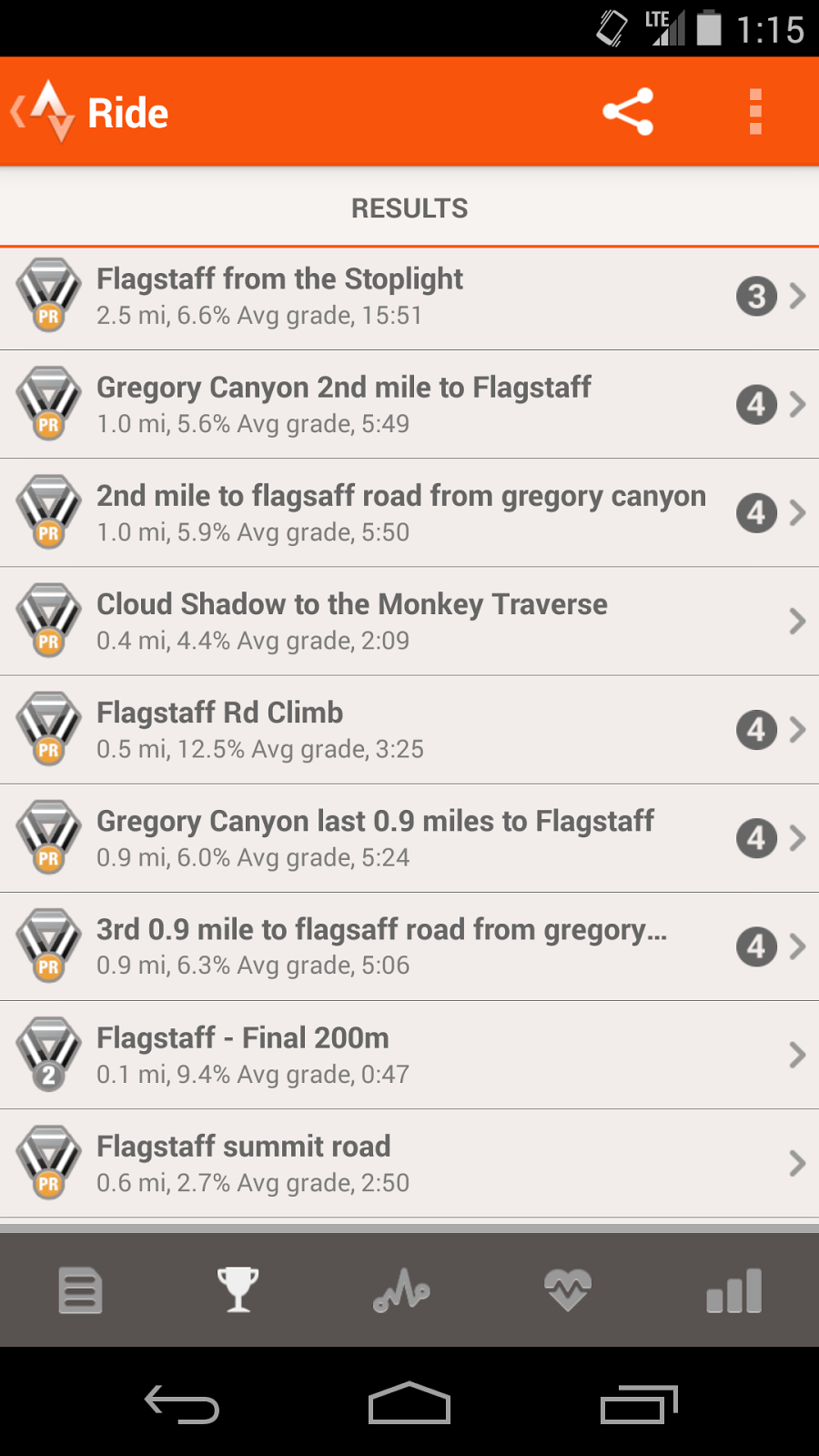
Task: Open 3rd 0.9 mile to flagsaff segment
Action: click(409, 946)
